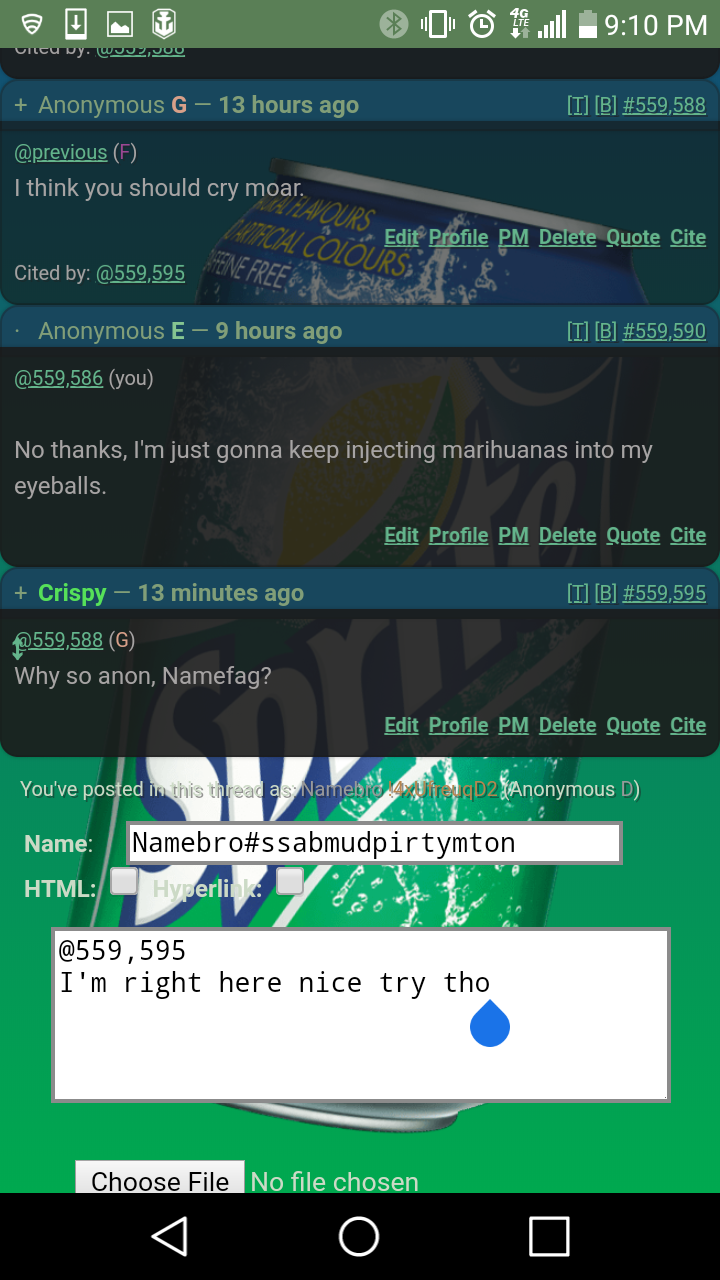Open the @559,586 reply reference
Screen dimensions: 720x1280
tap(59, 378)
